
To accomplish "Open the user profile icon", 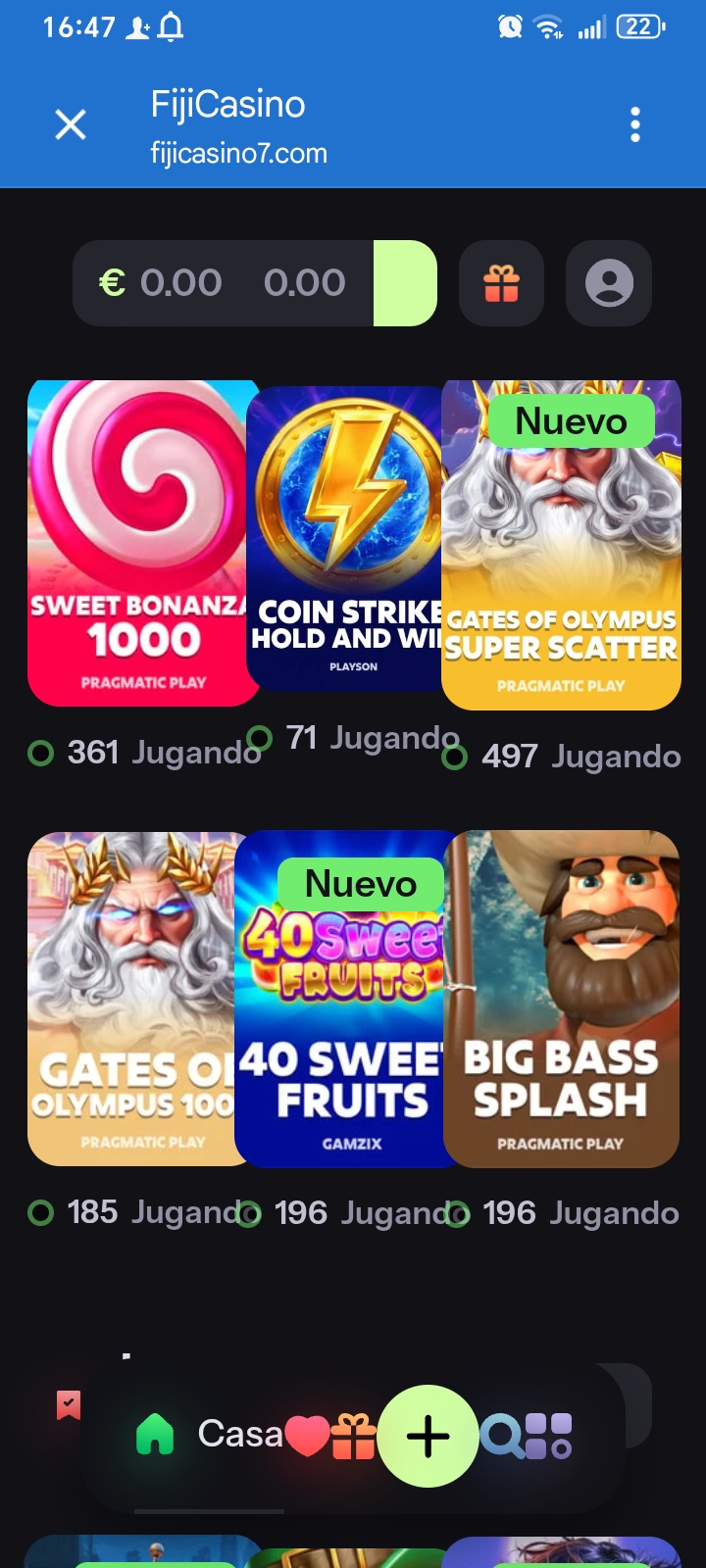I will 609,283.
